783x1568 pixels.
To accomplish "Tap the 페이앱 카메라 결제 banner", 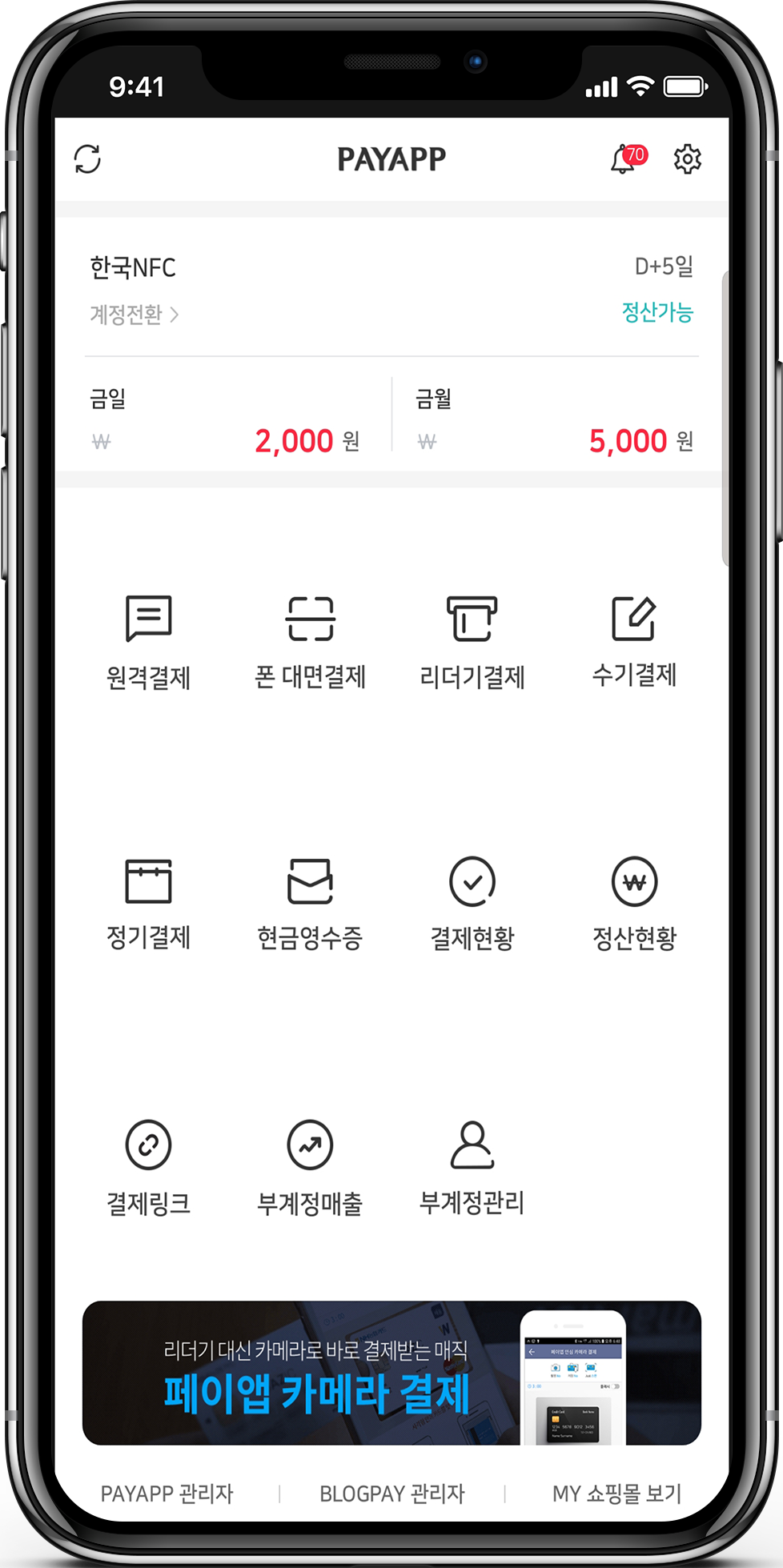I will point(391,1373).
